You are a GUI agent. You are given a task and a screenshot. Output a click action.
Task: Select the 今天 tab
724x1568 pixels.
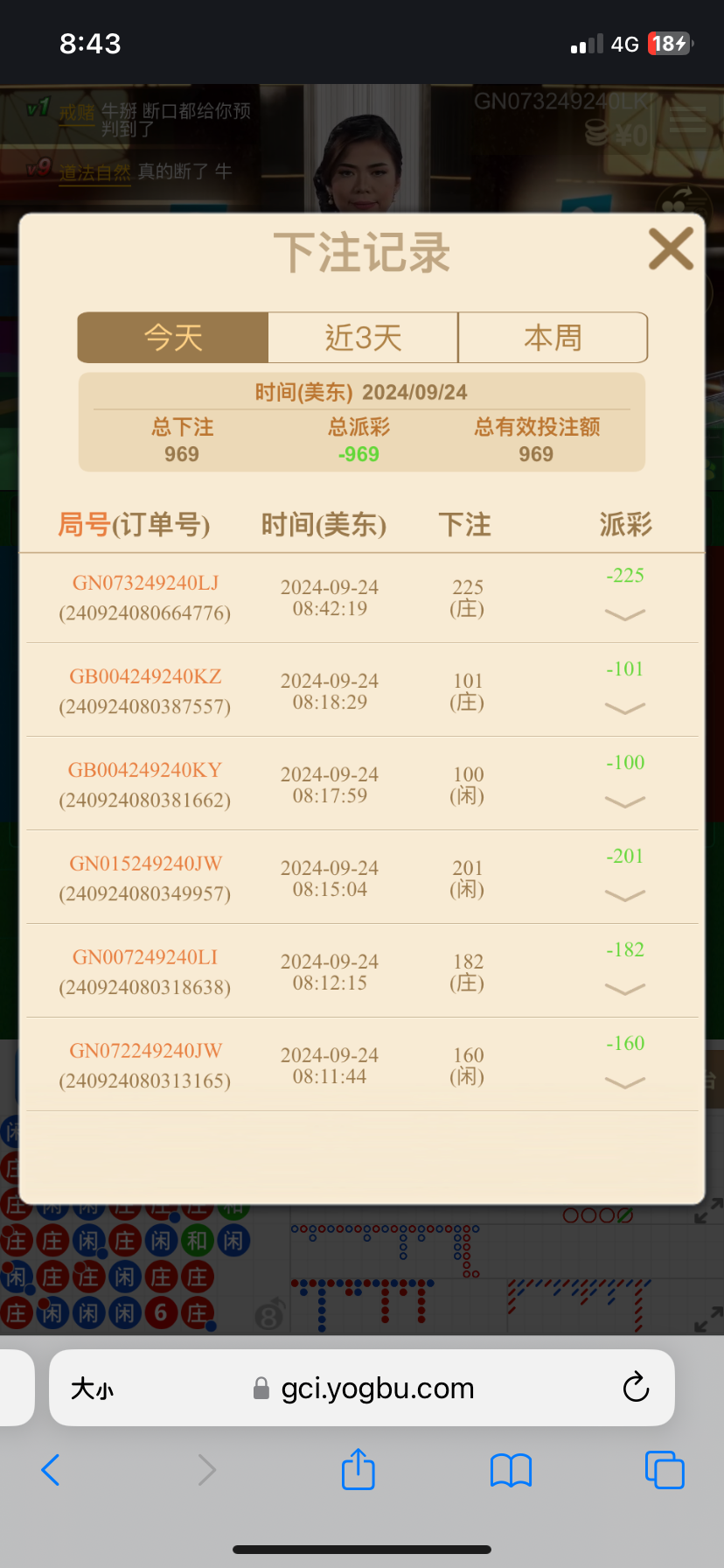[x=173, y=338]
